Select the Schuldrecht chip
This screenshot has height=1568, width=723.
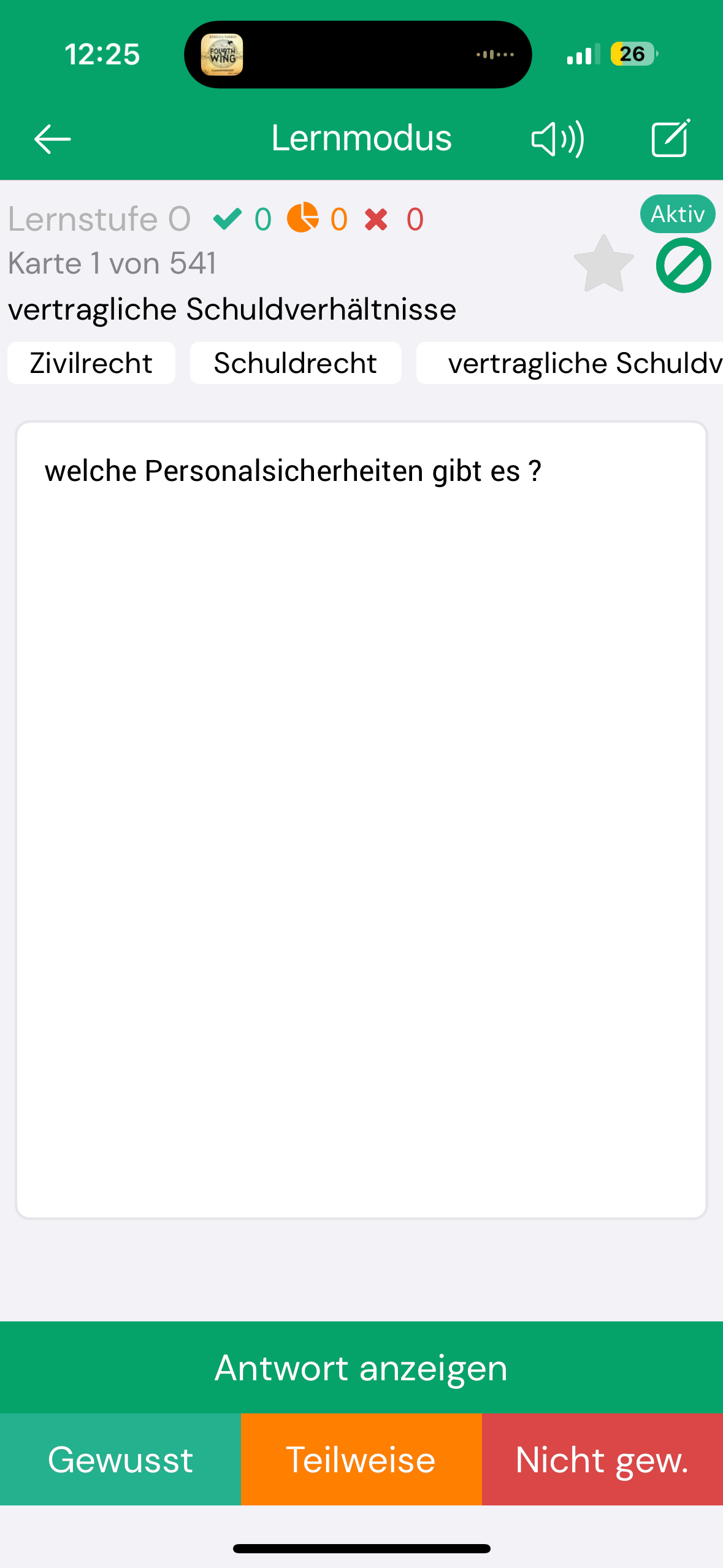pyautogui.click(x=296, y=363)
